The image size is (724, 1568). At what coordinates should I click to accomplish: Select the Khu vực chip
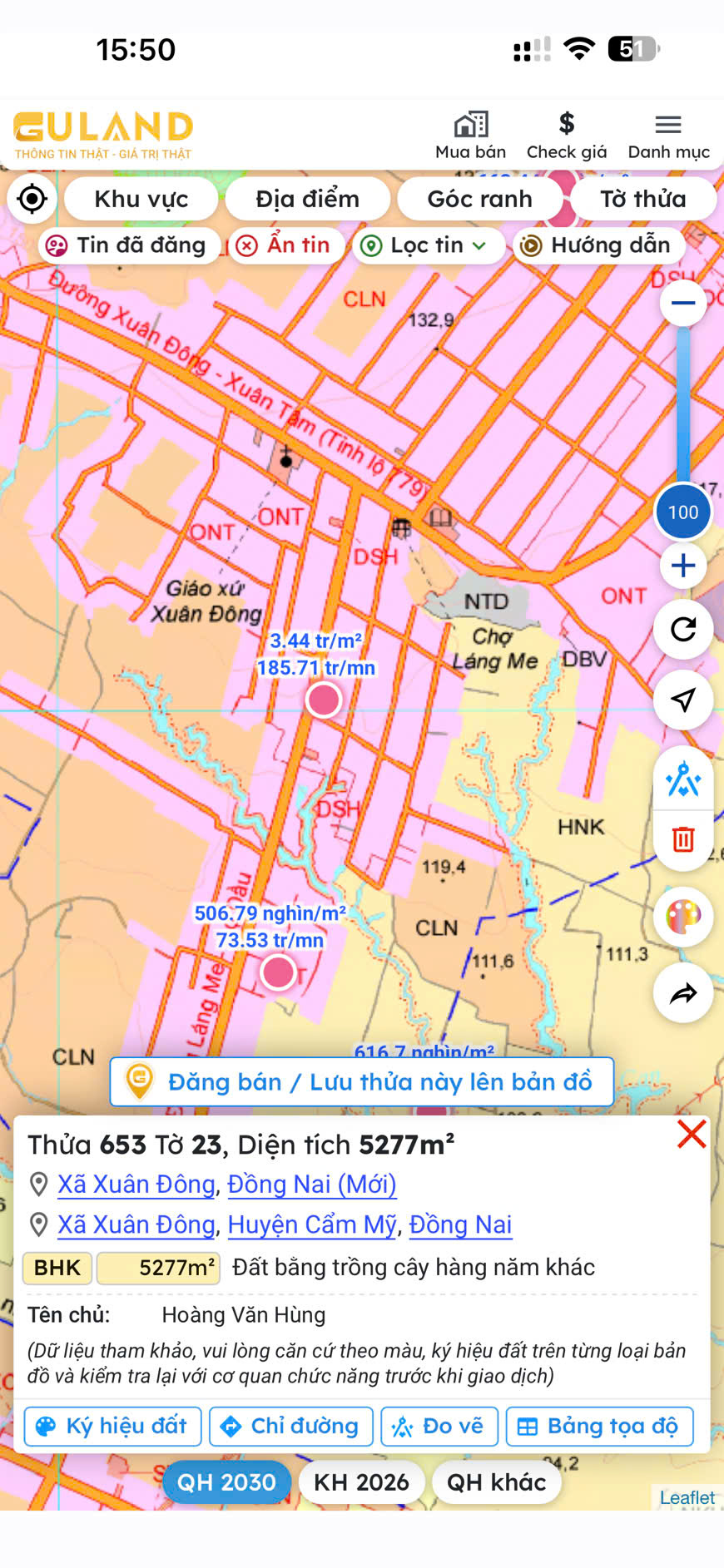coord(141,199)
